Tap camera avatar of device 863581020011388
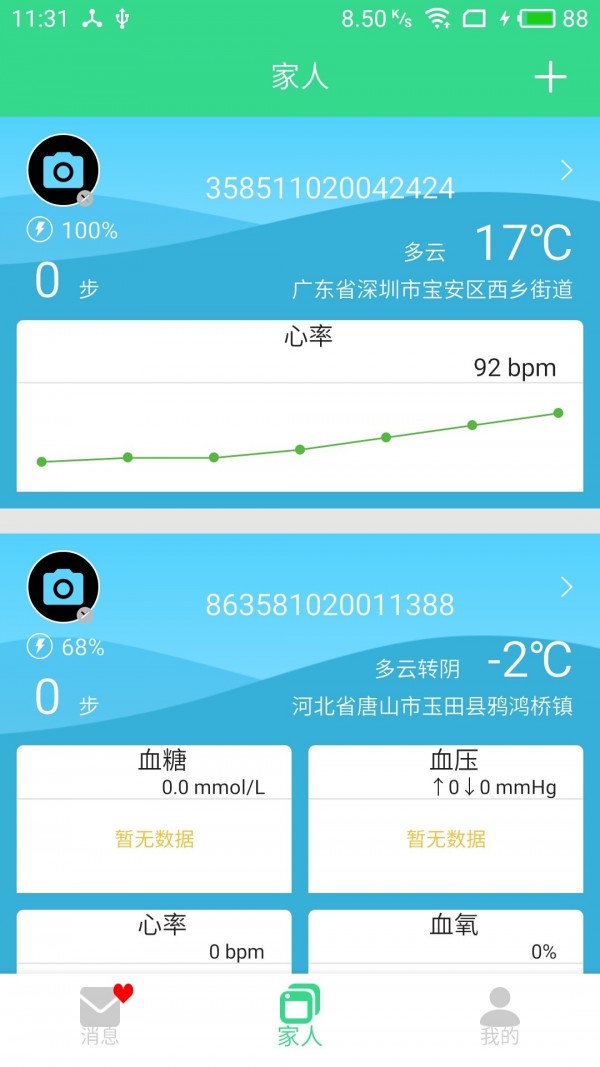This screenshot has height=1067, width=600. tap(63, 587)
